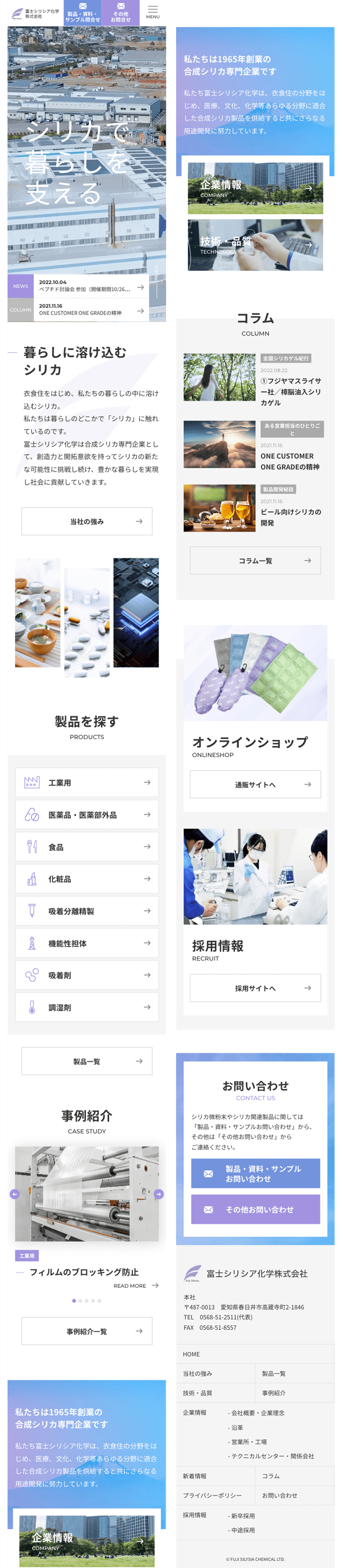
Task: Open the 調湿剤 product category
Action: pyautogui.click(x=86, y=1007)
